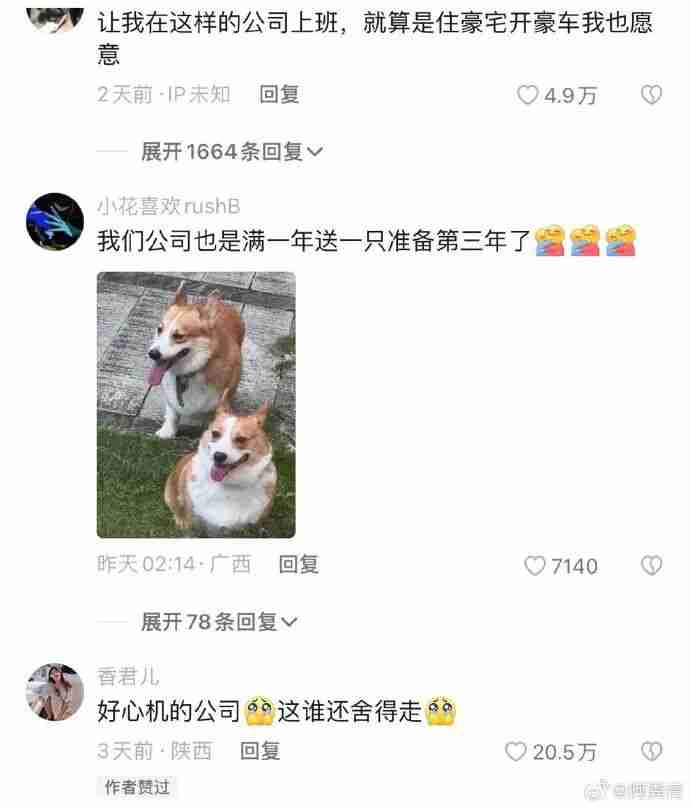This screenshot has height=807, width=690.
Task: Dislike the comment about 住豪宅开豪车
Action: 651,95
